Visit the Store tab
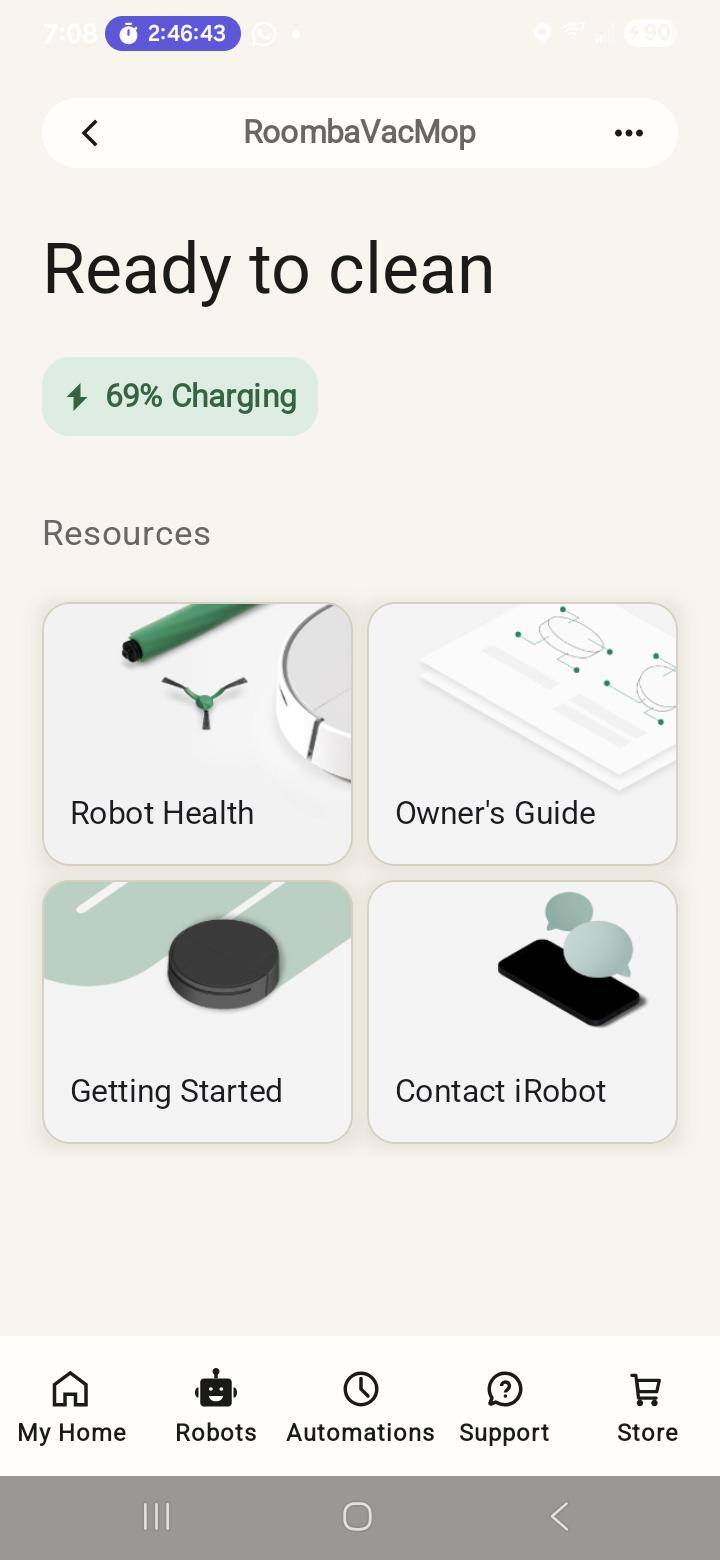This screenshot has width=720, height=1560. pos(647,1407)
